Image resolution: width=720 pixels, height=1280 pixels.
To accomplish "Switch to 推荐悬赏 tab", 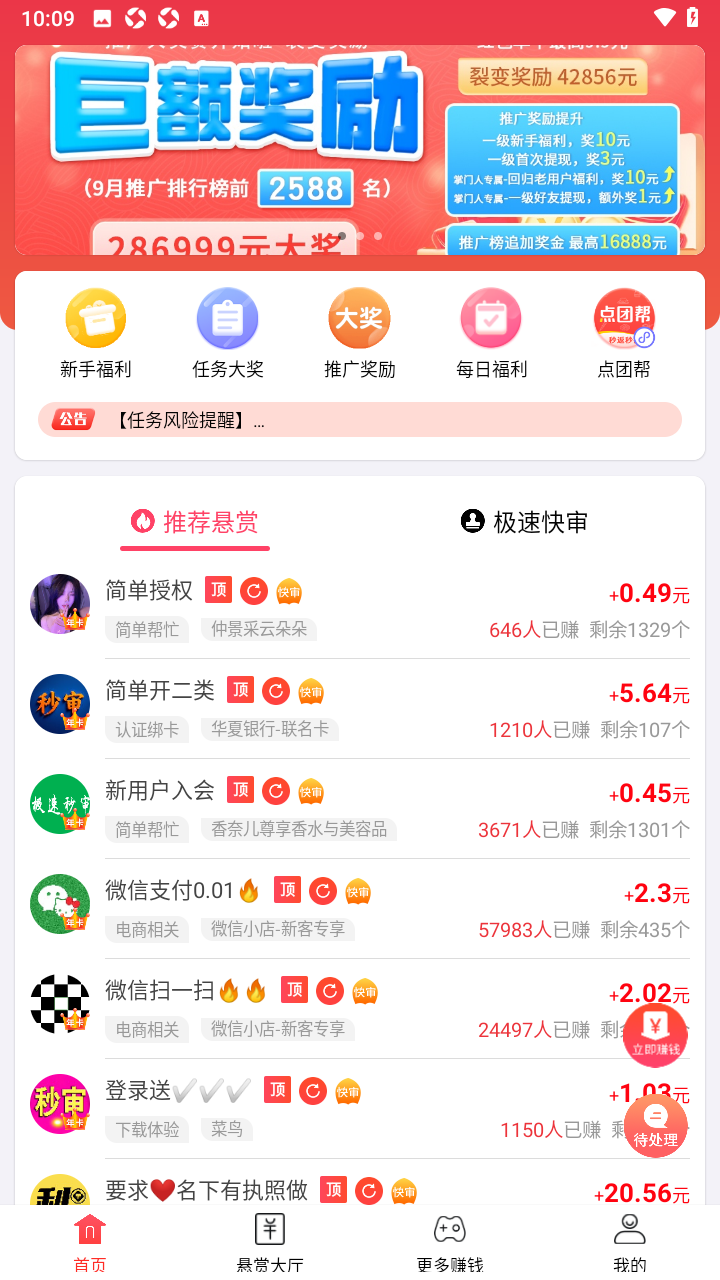I will click(195, 522).
